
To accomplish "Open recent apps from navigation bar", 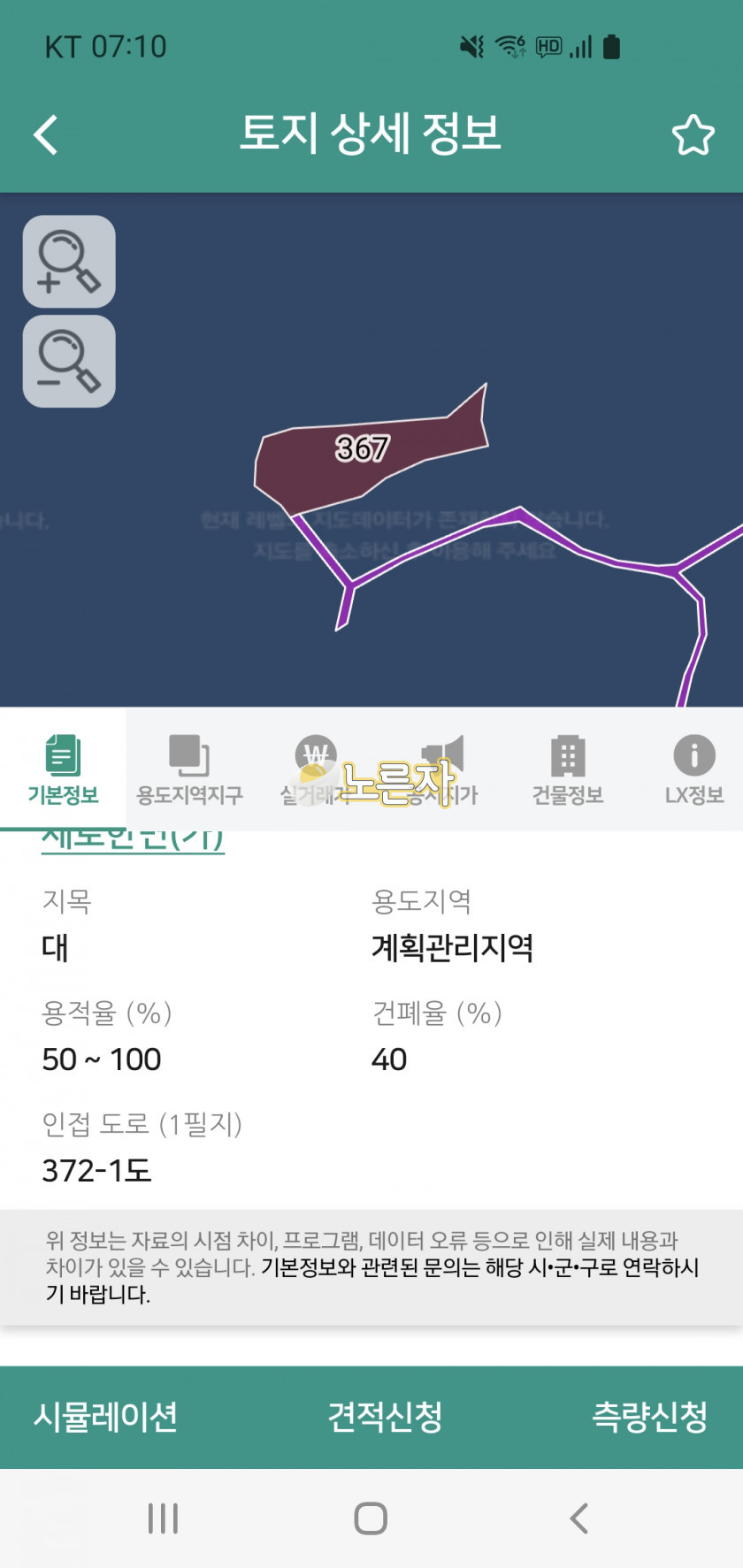I will [x=163, y=1518].
